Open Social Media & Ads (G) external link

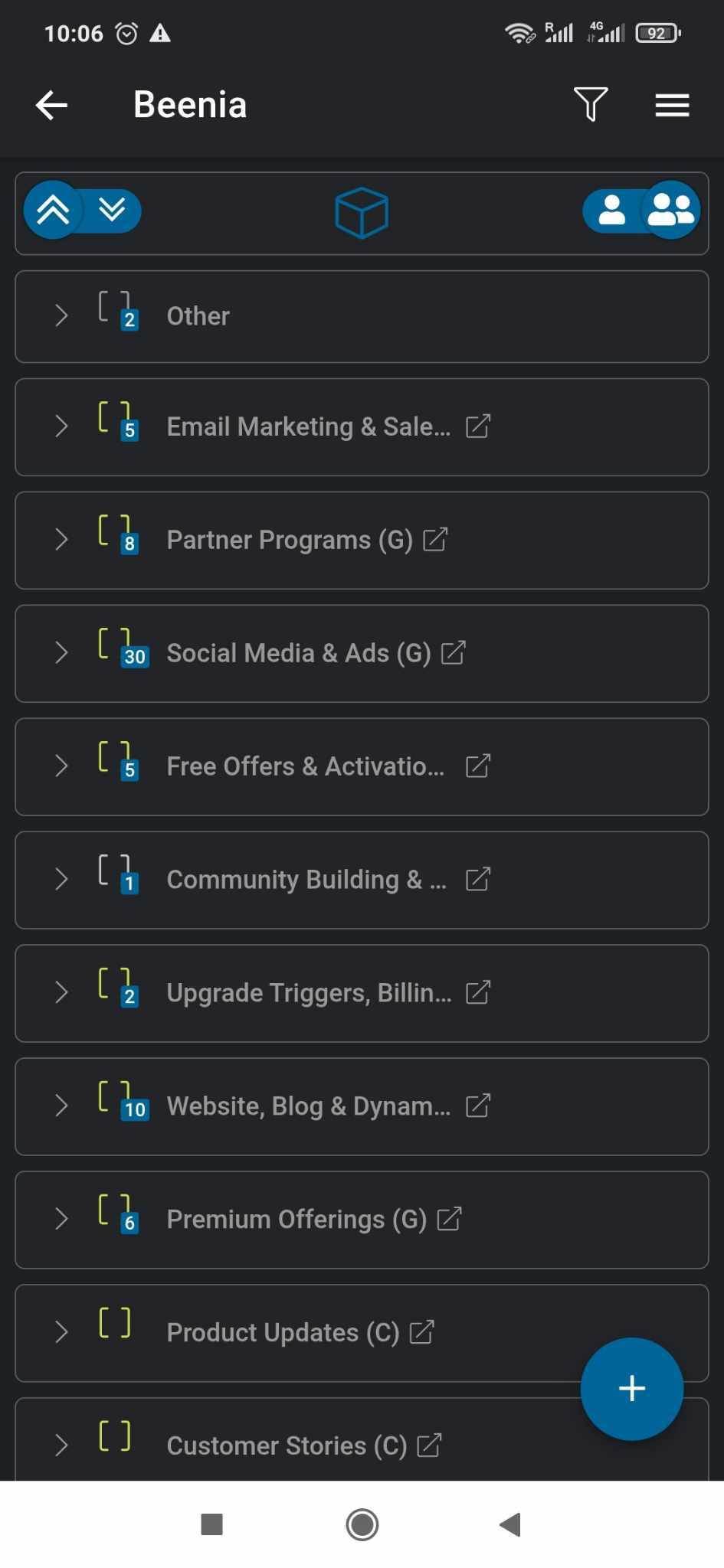[x=453, y=653]
